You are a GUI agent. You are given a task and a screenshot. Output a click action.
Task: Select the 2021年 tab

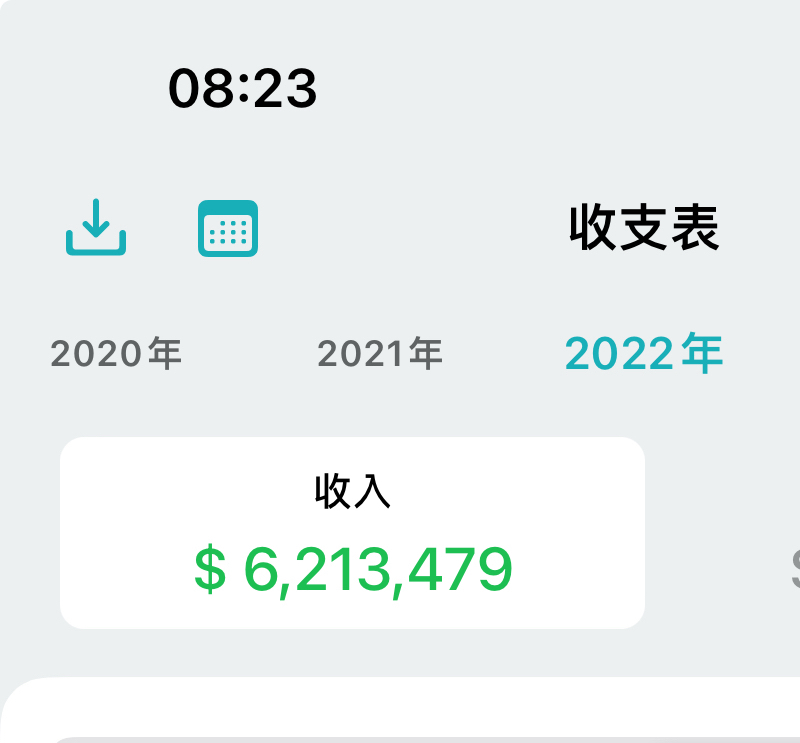pos(380,354)
